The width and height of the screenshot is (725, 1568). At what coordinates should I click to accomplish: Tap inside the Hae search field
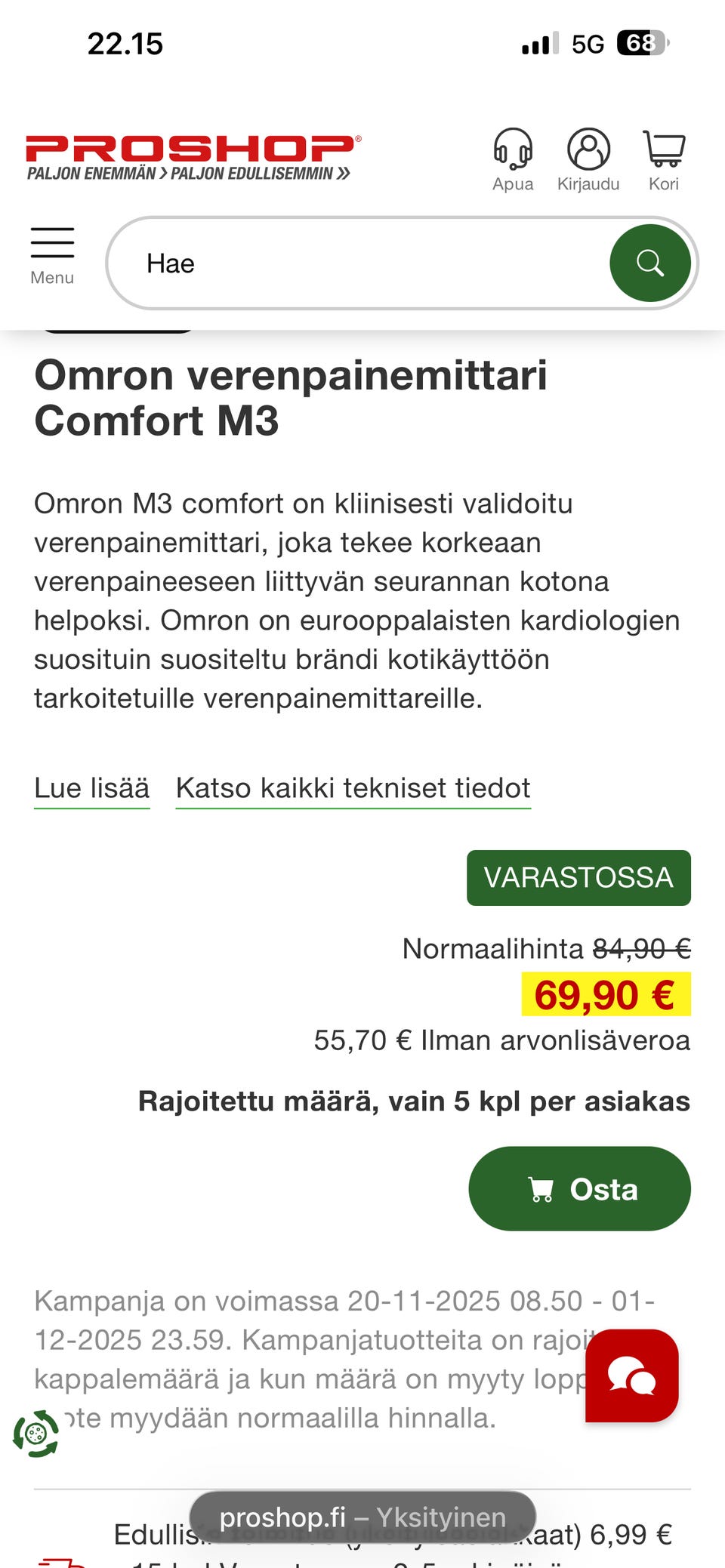point(302,263)
